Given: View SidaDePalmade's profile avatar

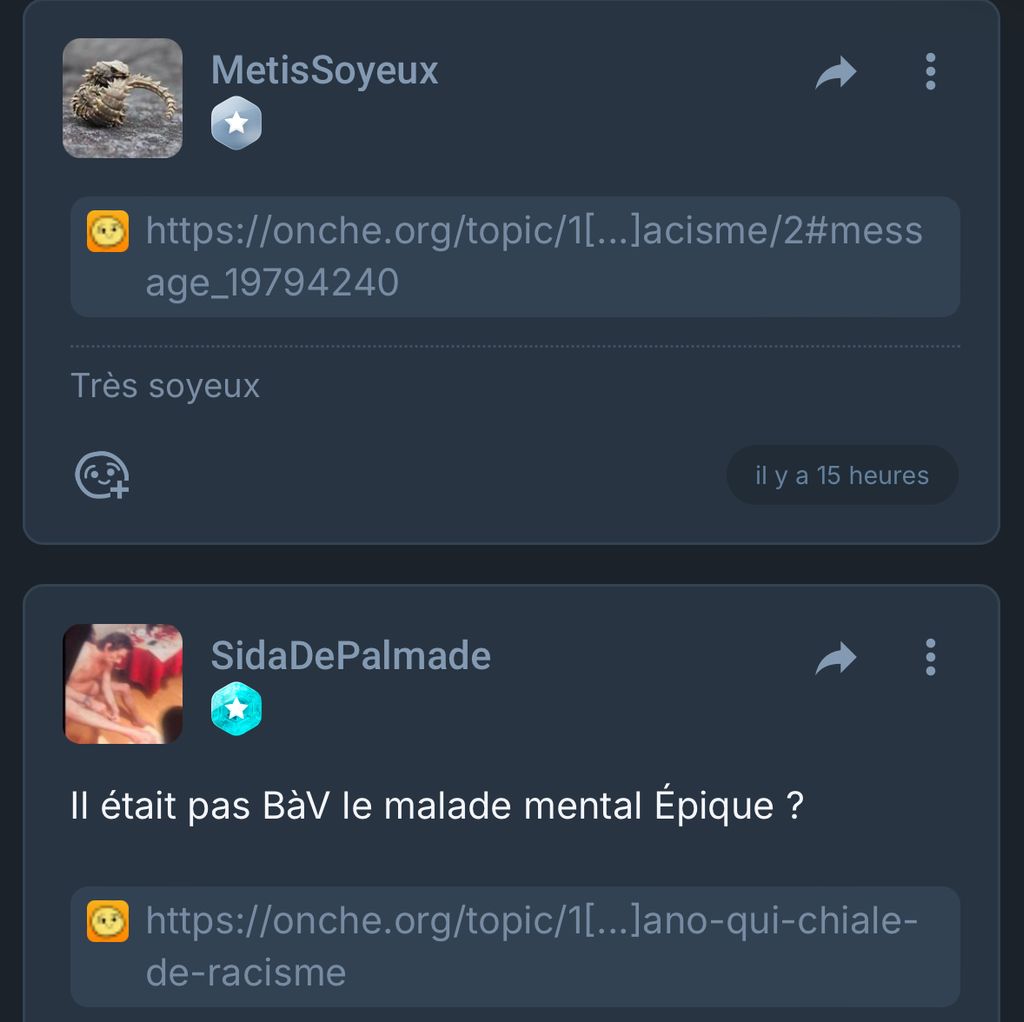Looking at the screenshot, I should coord(122,684).
